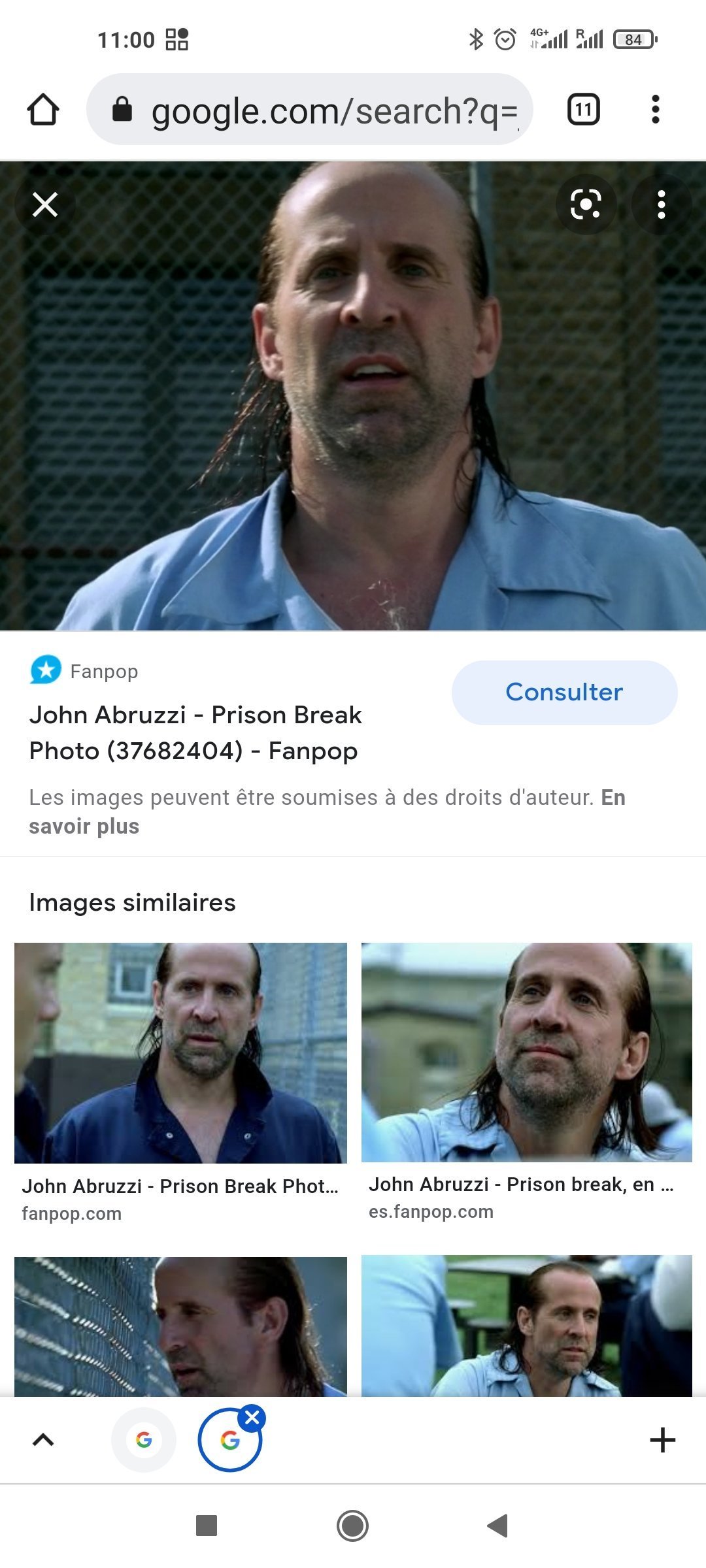
Task: Open the image viewer's three-dot options
Action: tap(662, 204)
